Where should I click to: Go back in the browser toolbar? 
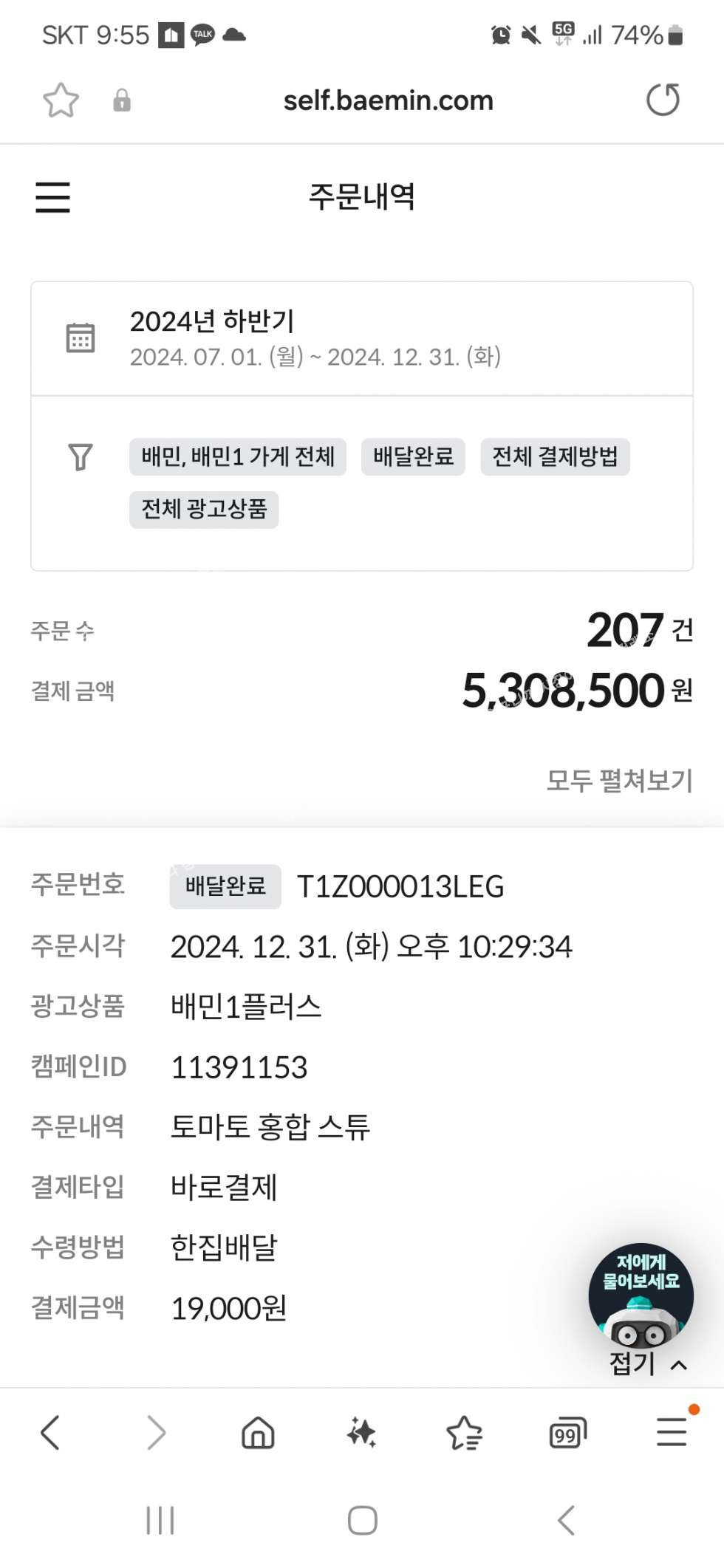pos(50,1433)
